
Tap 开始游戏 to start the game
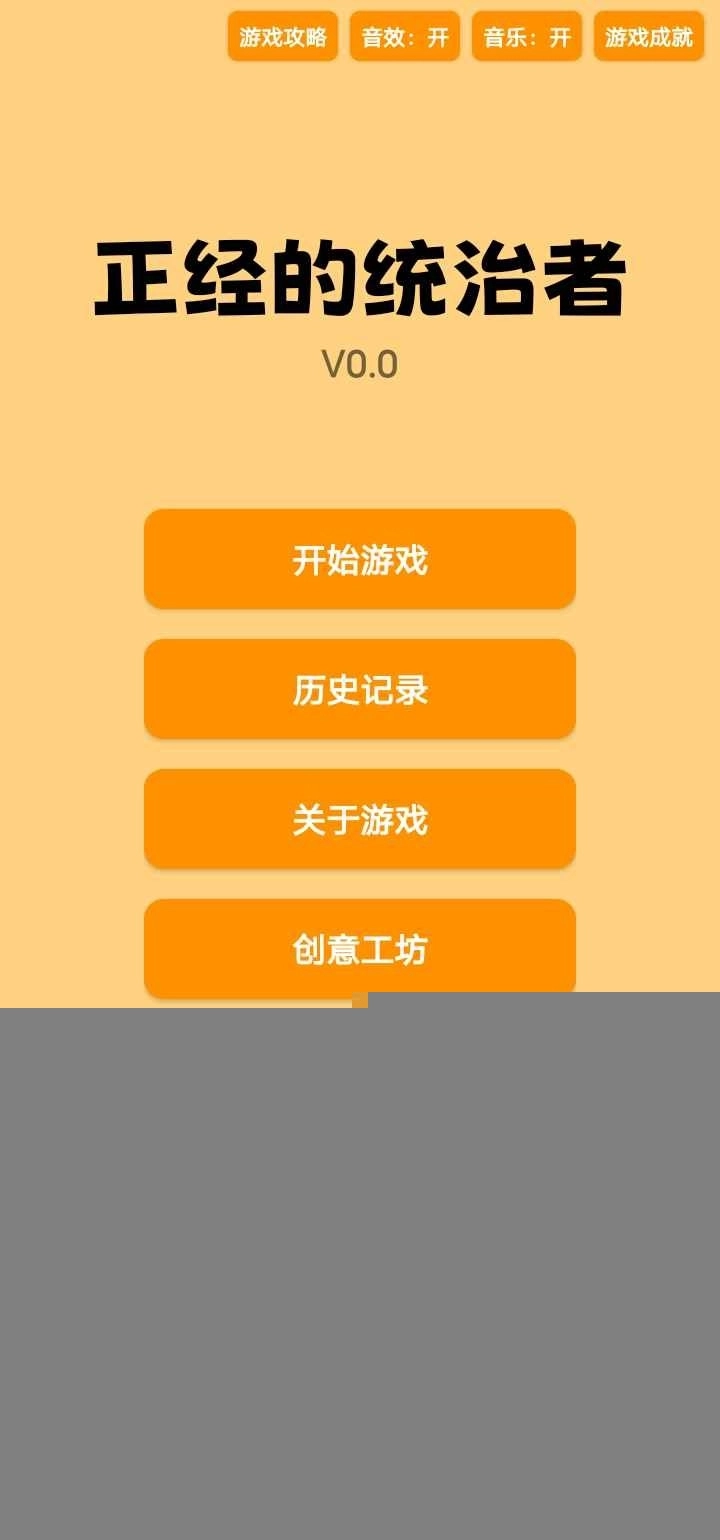[x=360, y=559]
